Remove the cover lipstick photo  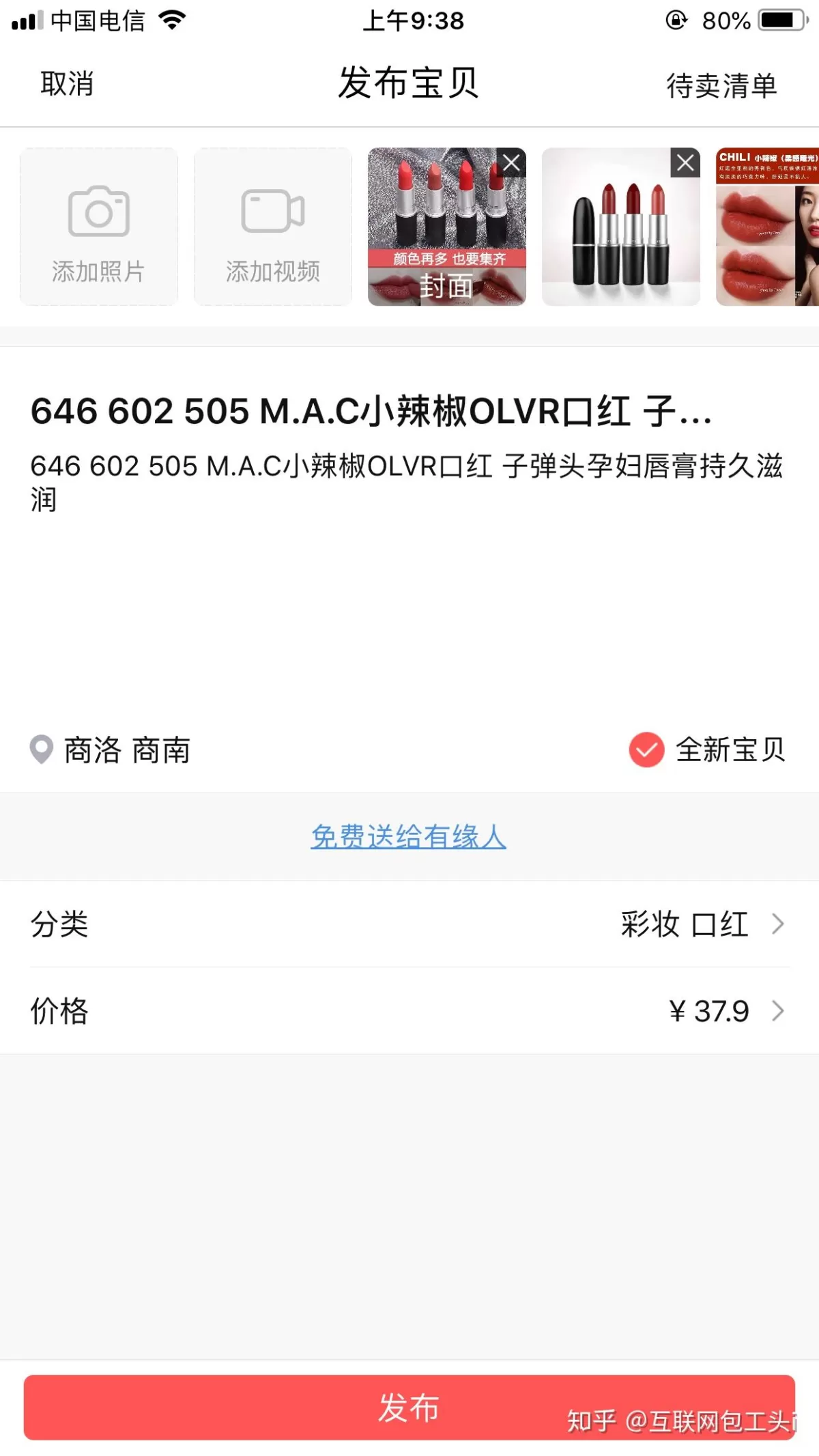[x=511, y=162]
